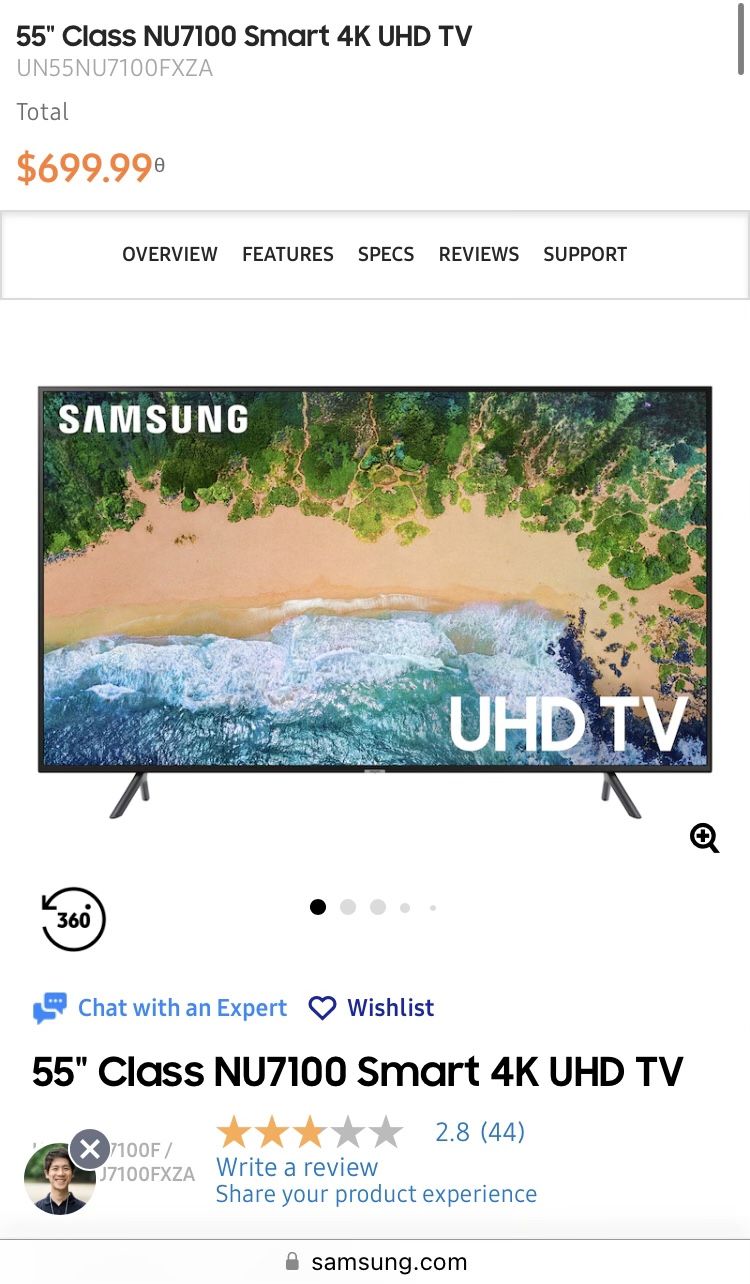This screenshot has width=750, height=1284.
Task: Click the fourth rating star
Action: (x=350, y=1131)
